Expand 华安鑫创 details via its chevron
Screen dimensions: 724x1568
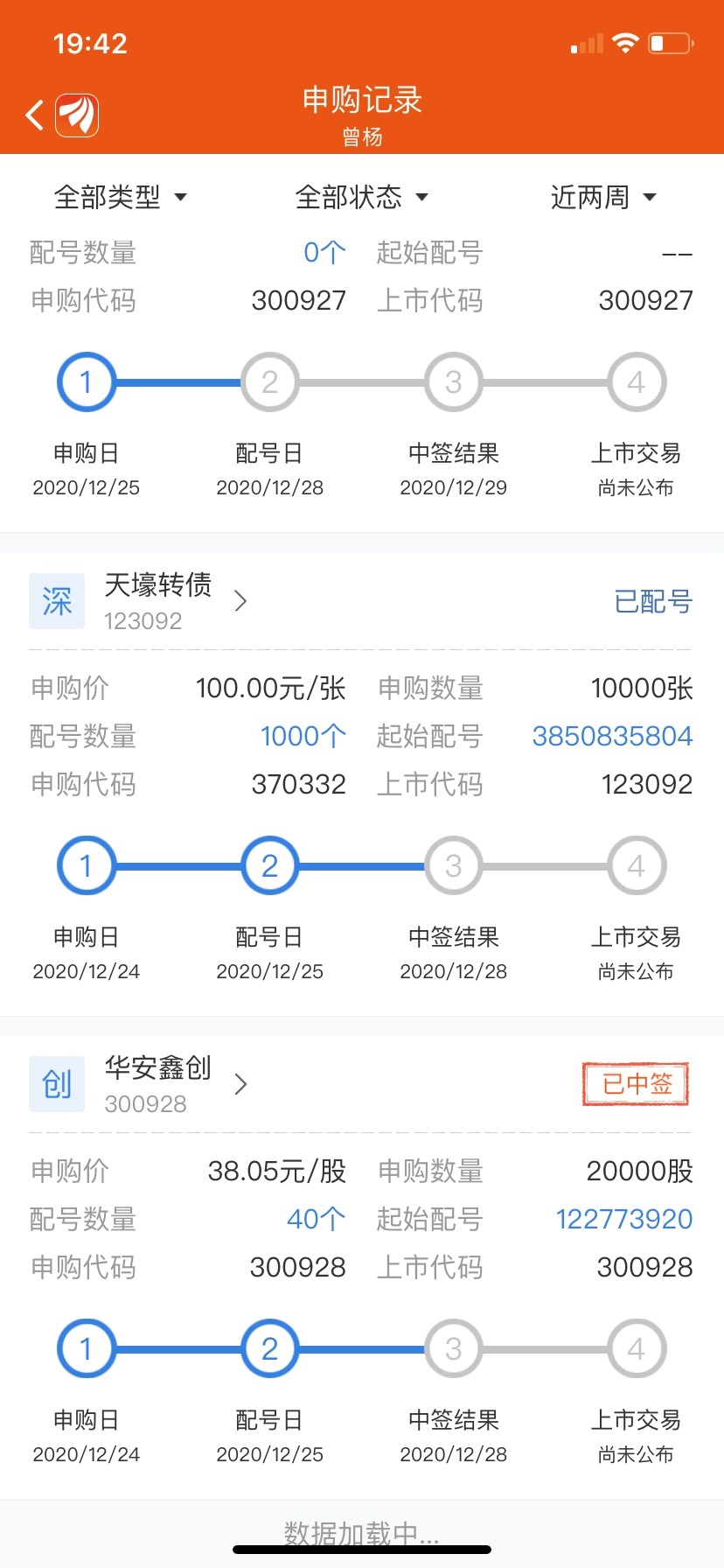pyautogui.click(x=240, y=1084)
